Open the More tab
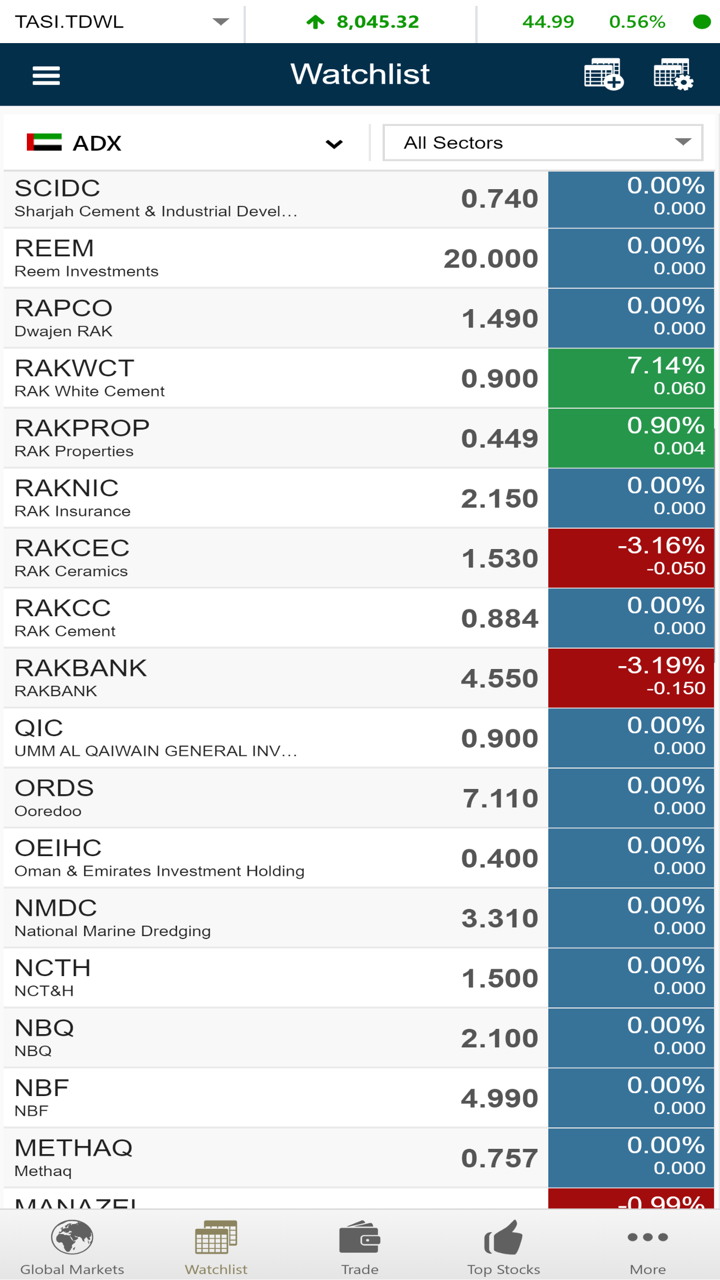Screen dimensions: 720x1280 point(647,1247)
